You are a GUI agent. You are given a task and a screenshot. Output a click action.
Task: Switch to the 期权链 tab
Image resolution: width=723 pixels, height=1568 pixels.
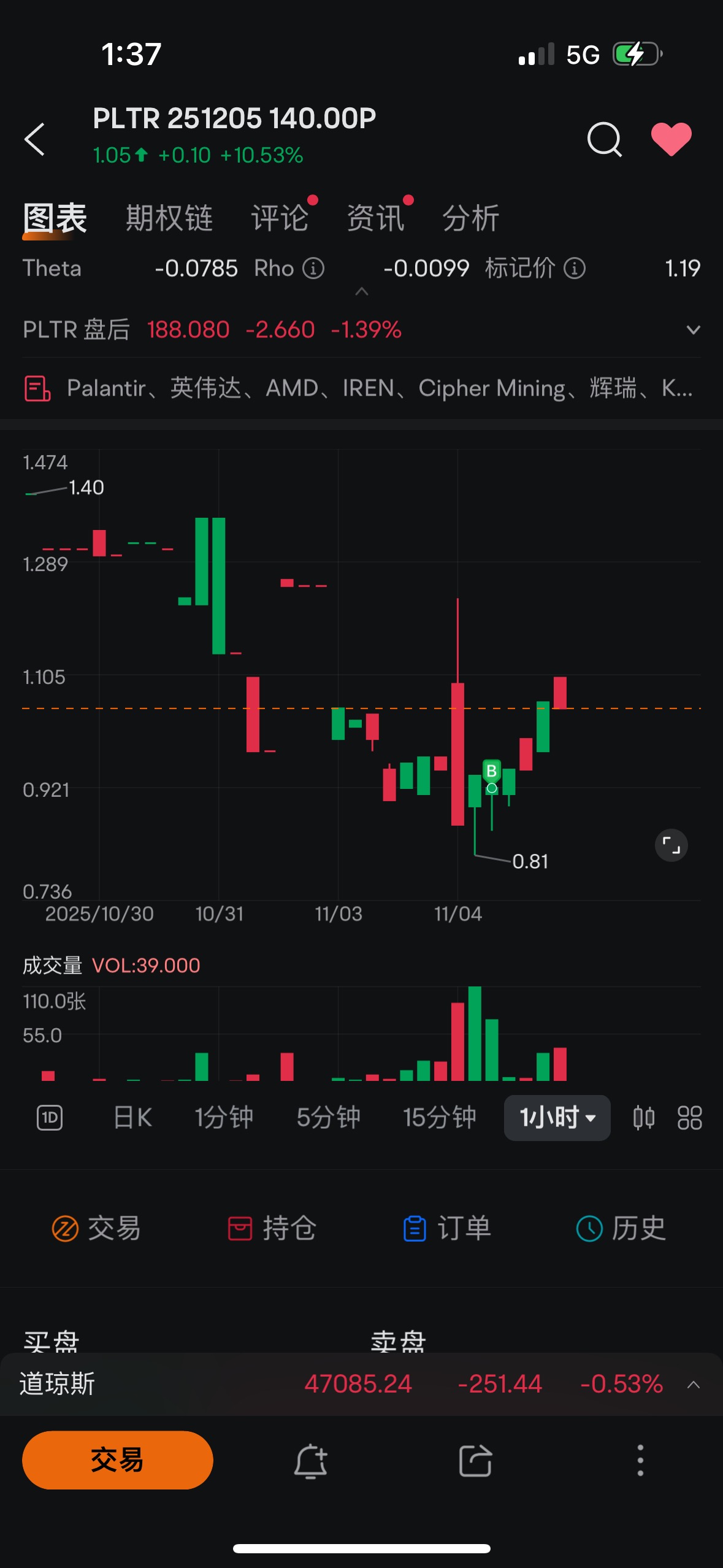[x=169, y=218]
